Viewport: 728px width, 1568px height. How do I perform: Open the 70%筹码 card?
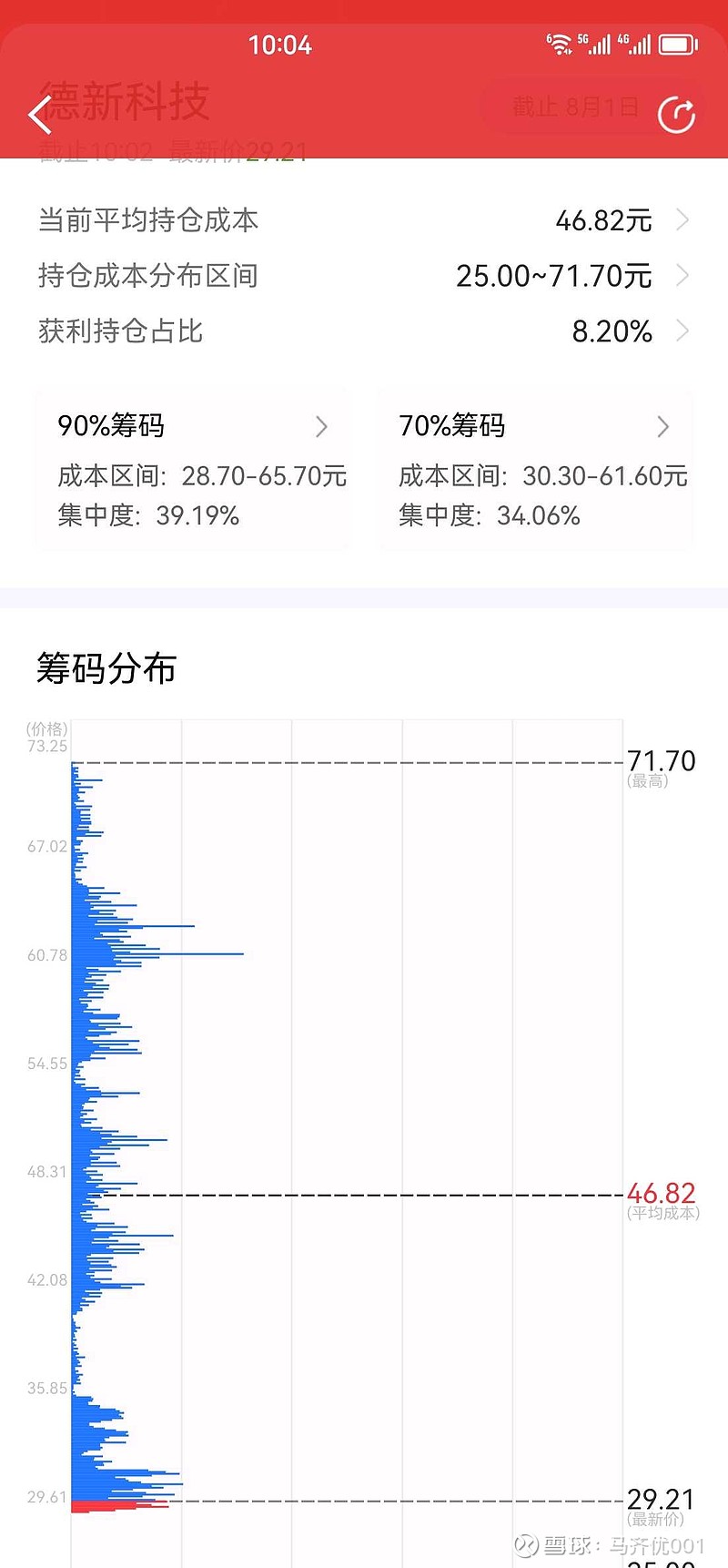(x=535, y=469)
